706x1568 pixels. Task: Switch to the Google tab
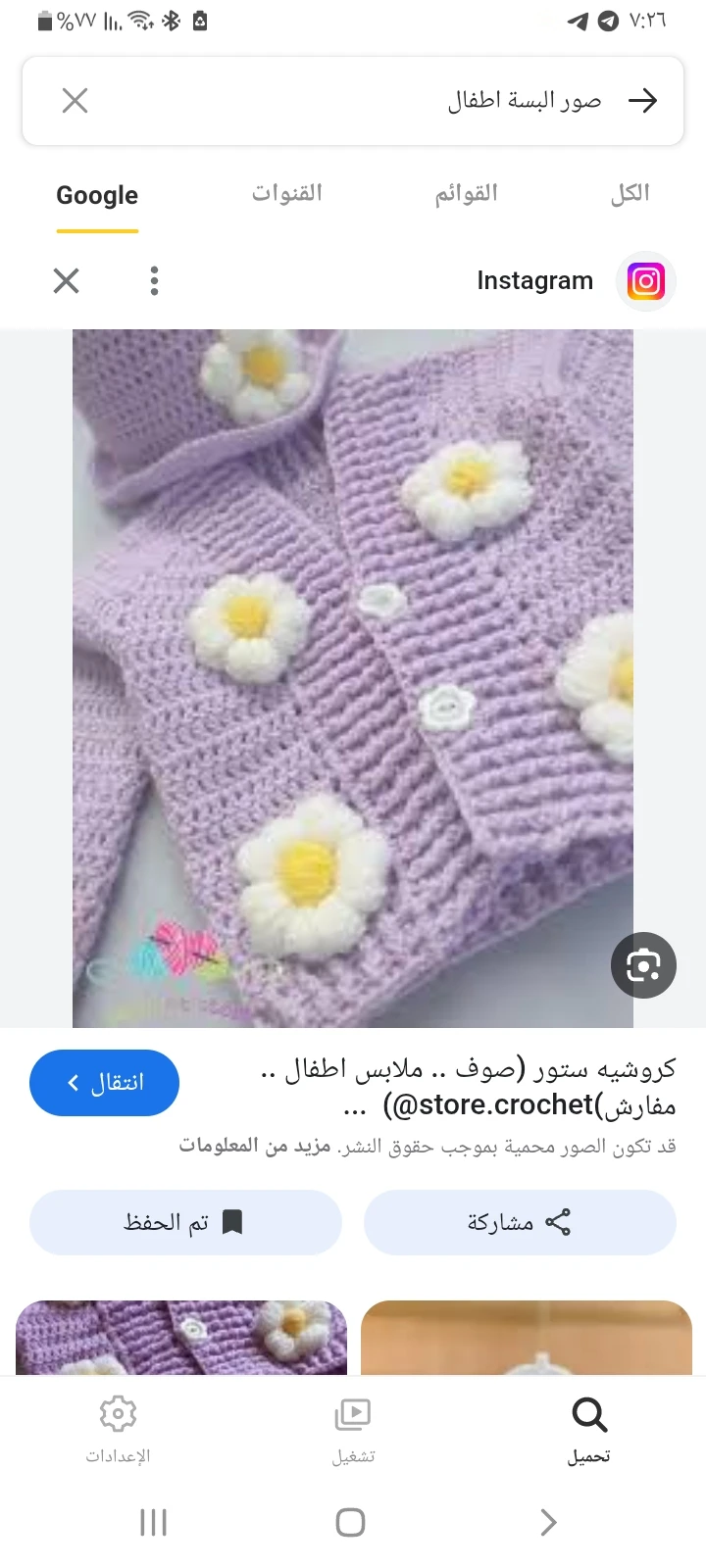pos(97,195)
